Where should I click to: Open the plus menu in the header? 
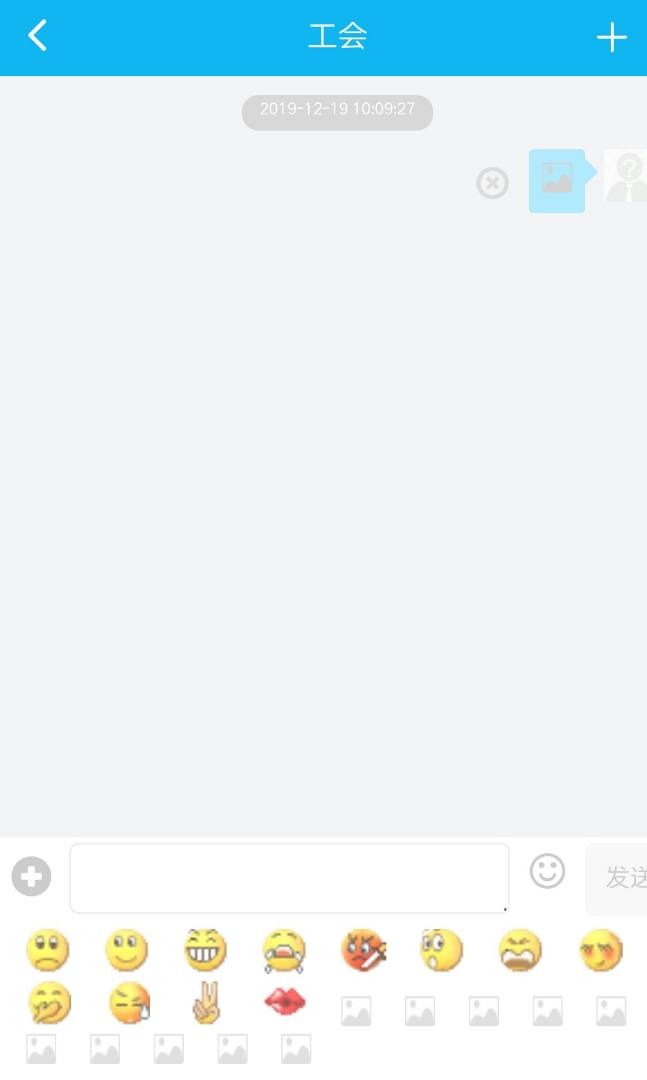coord(611,38)
